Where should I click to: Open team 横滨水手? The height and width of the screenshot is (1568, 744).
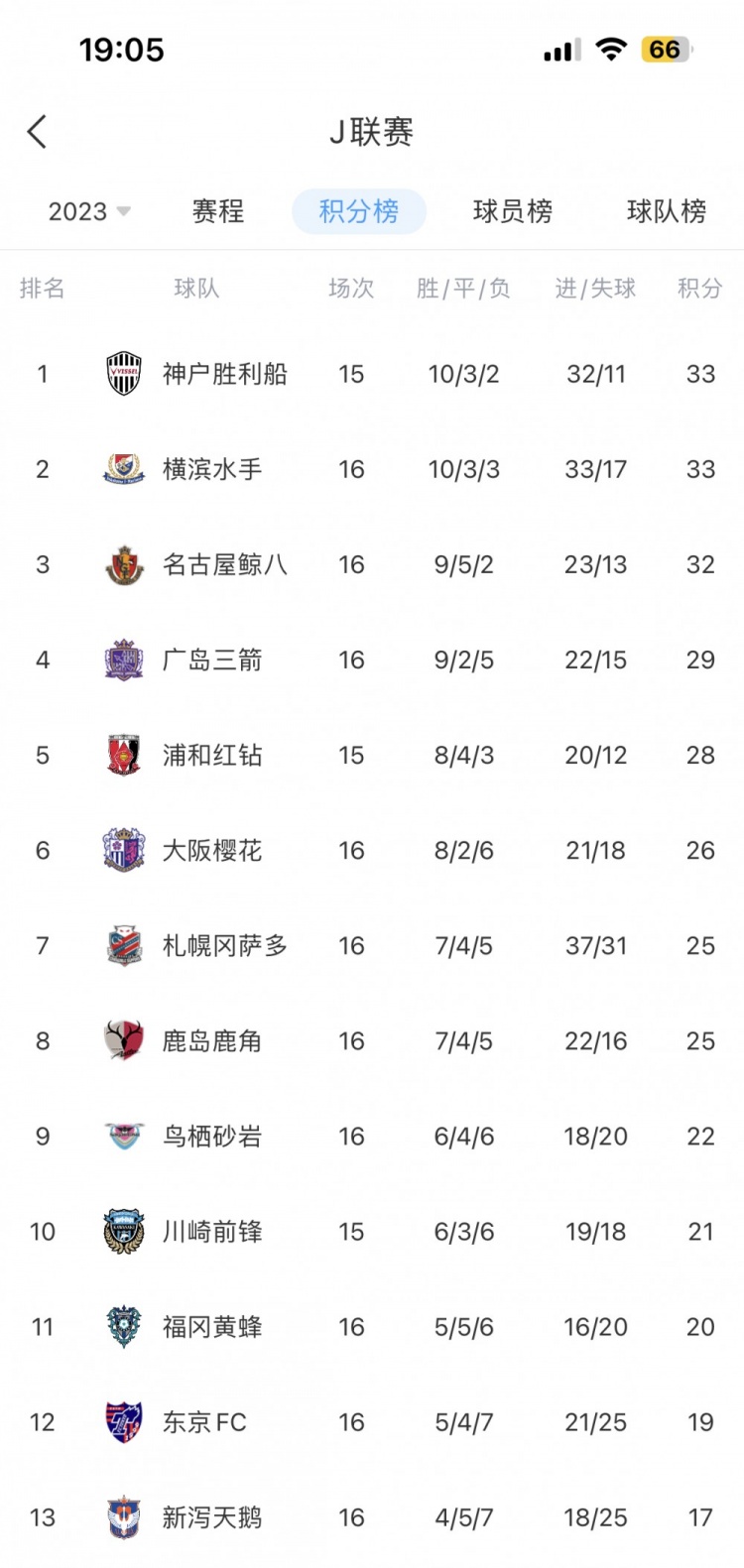(372, 469)
